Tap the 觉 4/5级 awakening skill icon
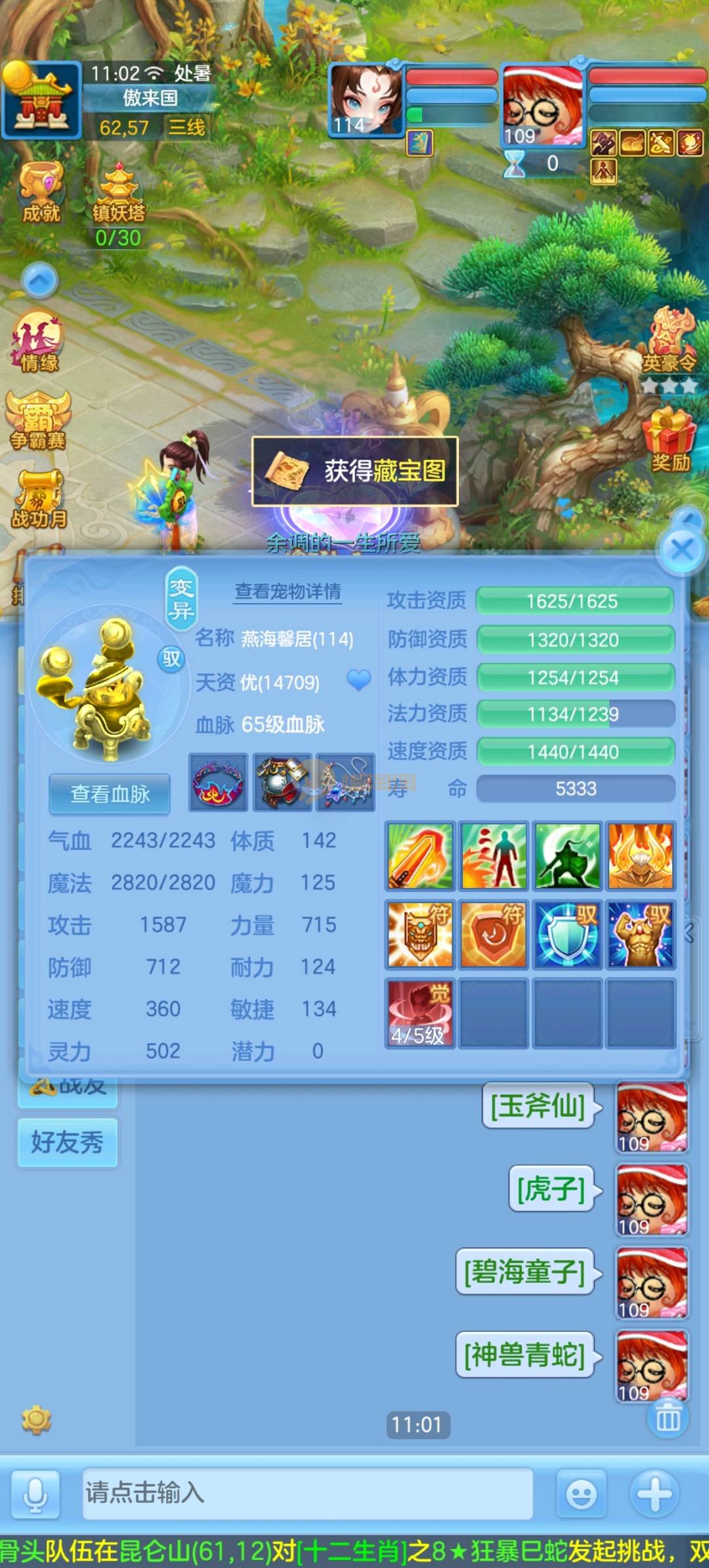 420,1013
